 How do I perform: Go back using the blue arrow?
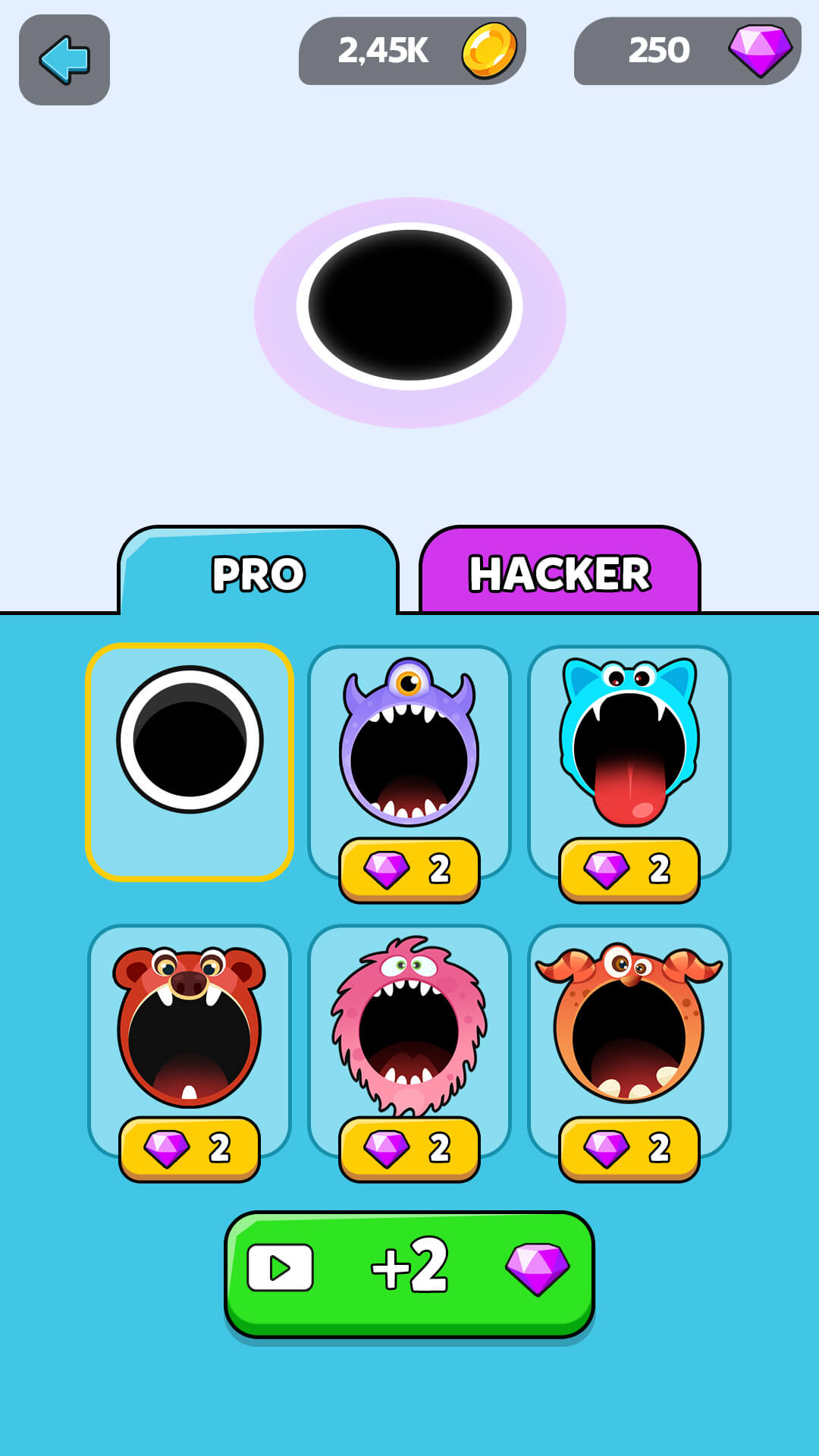(x=64, y=60)
